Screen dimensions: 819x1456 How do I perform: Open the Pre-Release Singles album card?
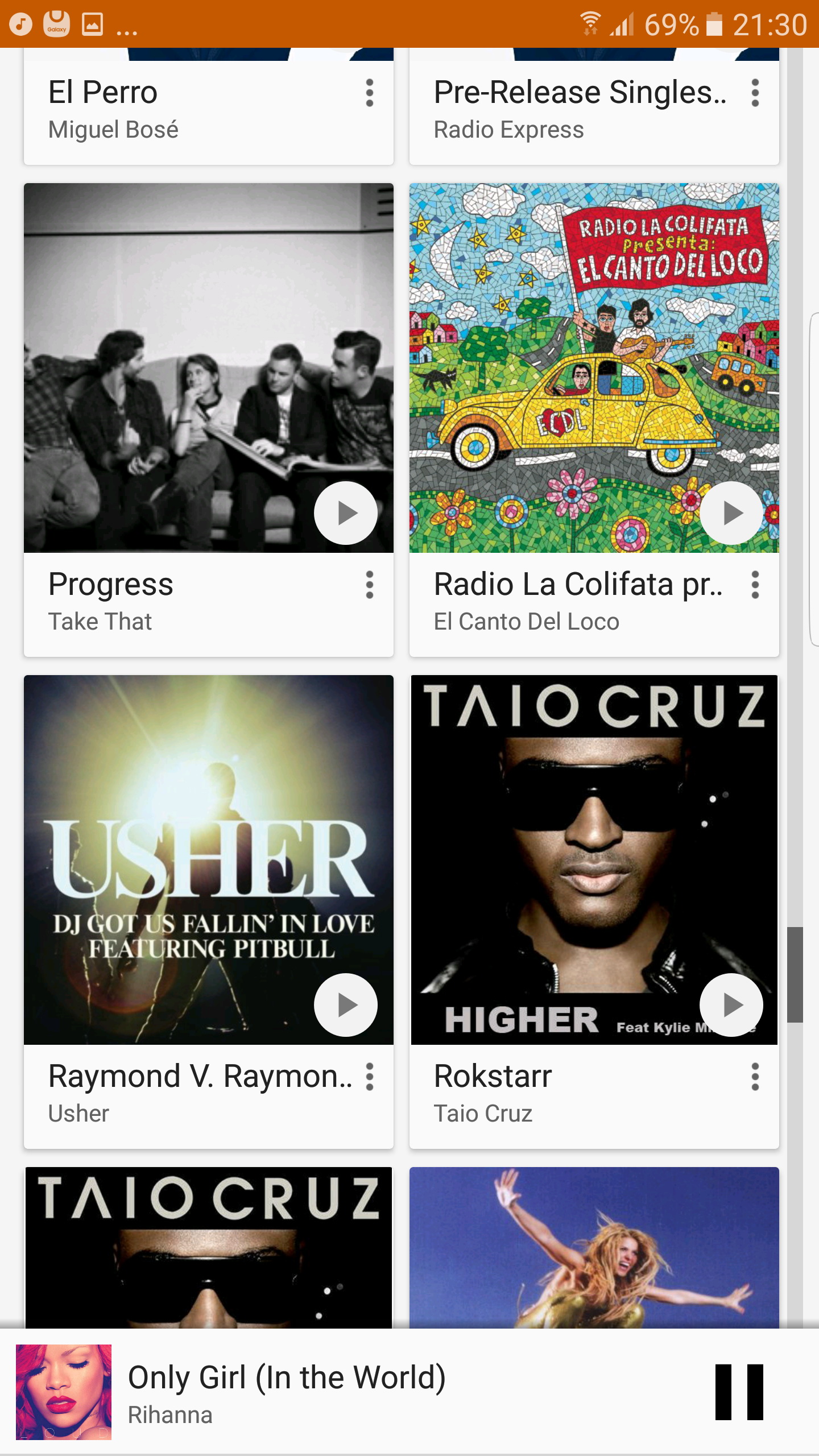coord(569,111)
